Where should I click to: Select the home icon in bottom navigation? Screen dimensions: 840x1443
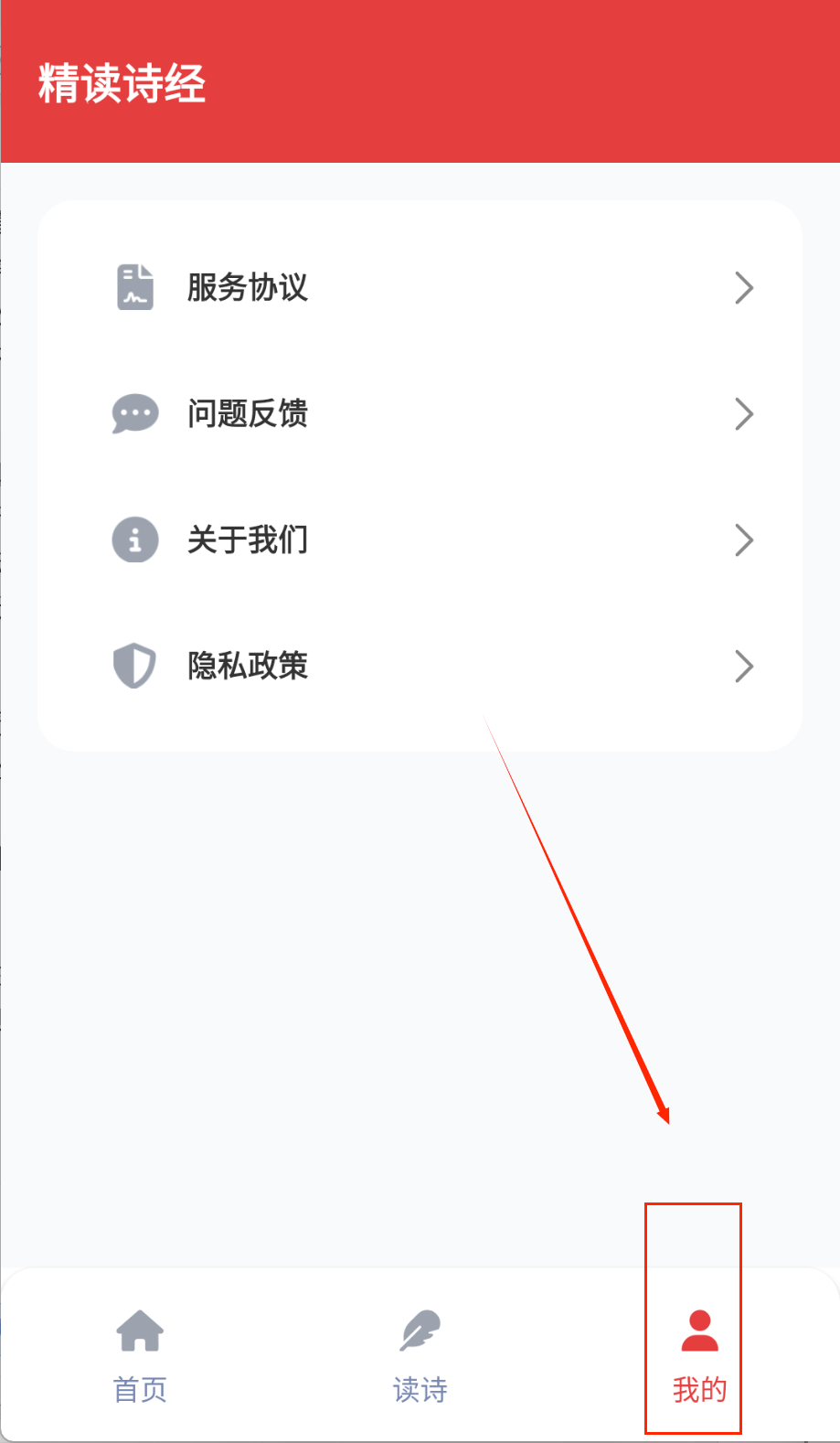click(139, 1333)
